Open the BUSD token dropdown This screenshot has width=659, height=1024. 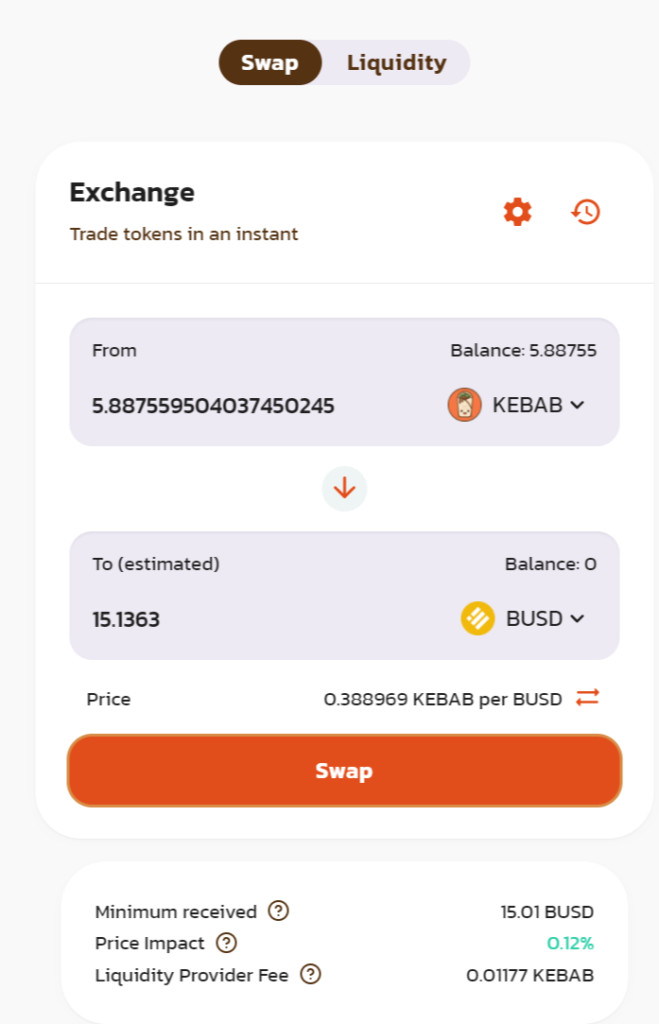[x=523, y=618]
